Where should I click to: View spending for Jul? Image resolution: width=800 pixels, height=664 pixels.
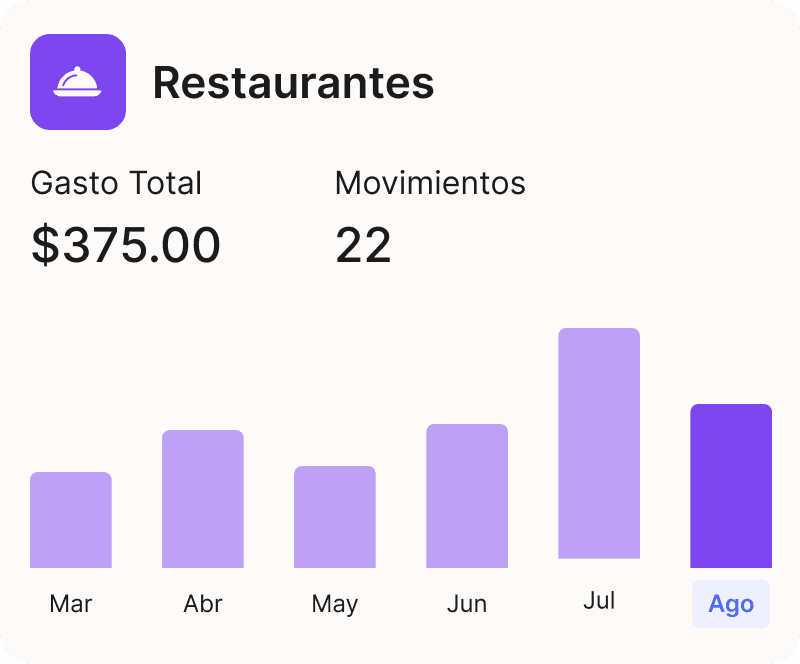[599, 443]
